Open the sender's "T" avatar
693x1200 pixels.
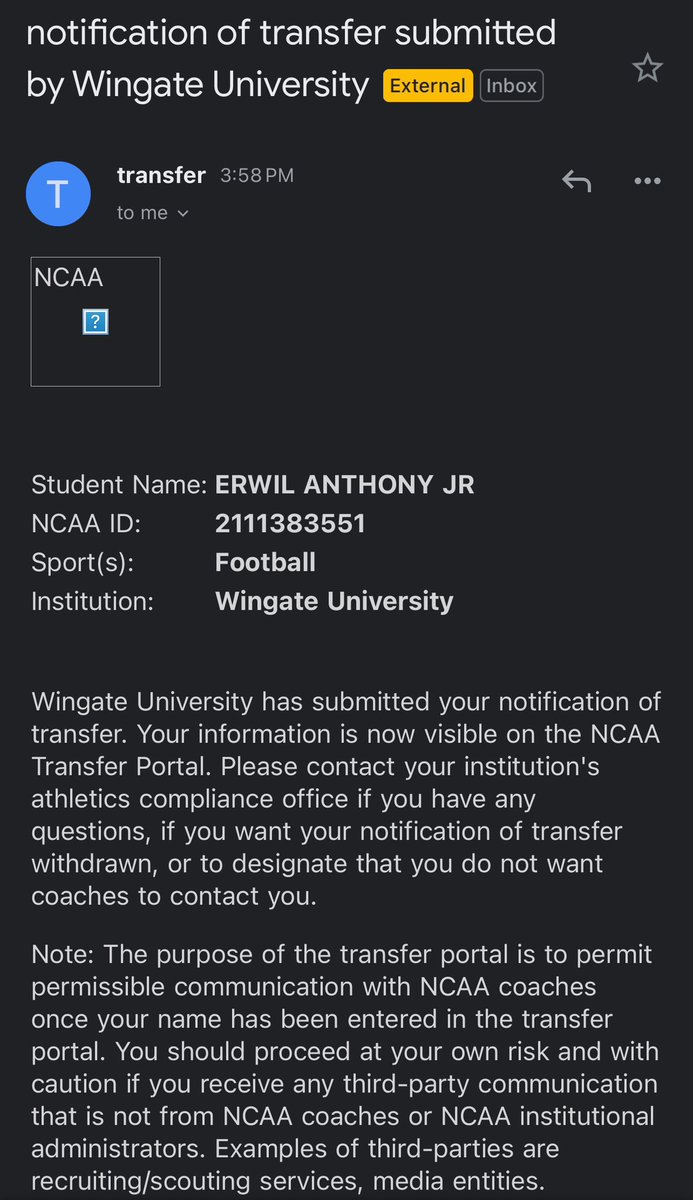(58, 193)
